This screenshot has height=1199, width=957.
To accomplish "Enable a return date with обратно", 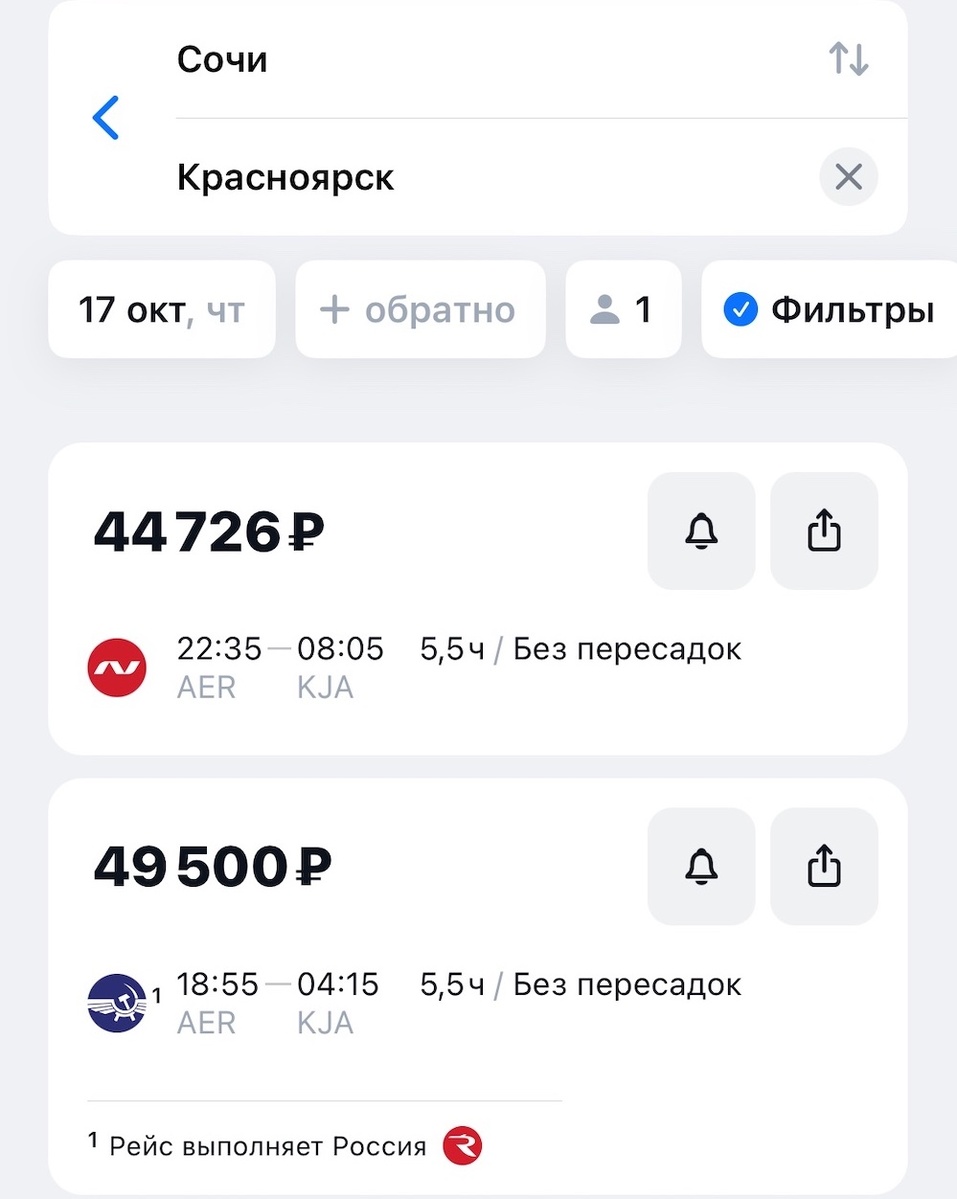I will 419,309.
